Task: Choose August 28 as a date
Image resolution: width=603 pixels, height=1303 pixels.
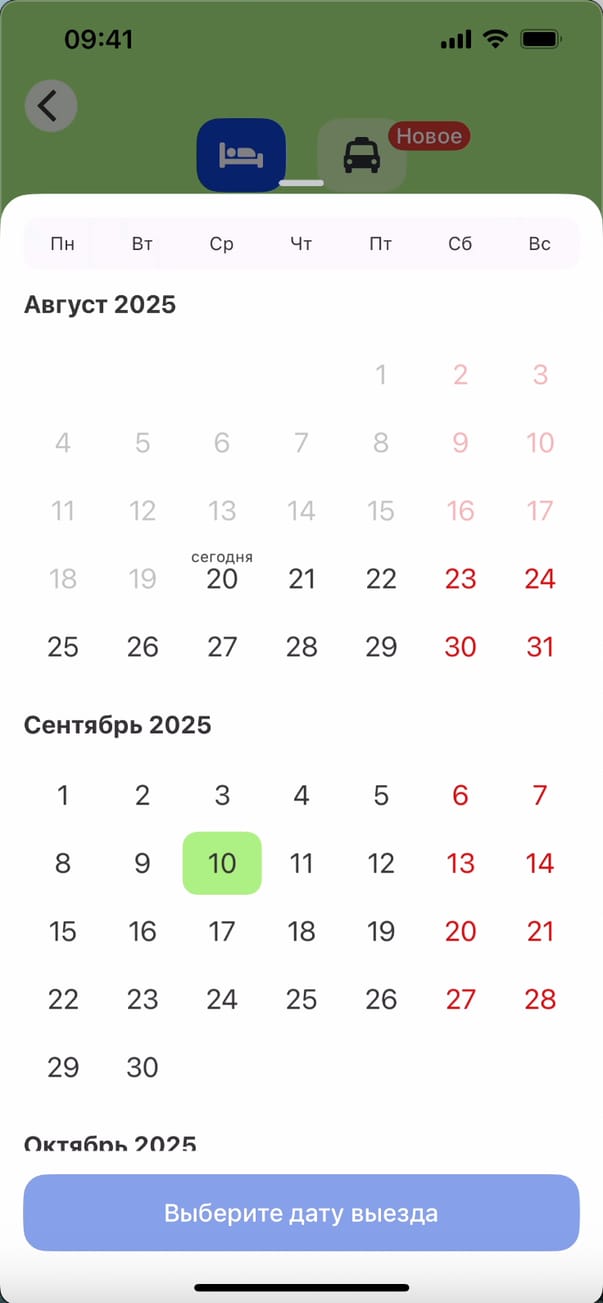Action: click(x=301, y=646)
